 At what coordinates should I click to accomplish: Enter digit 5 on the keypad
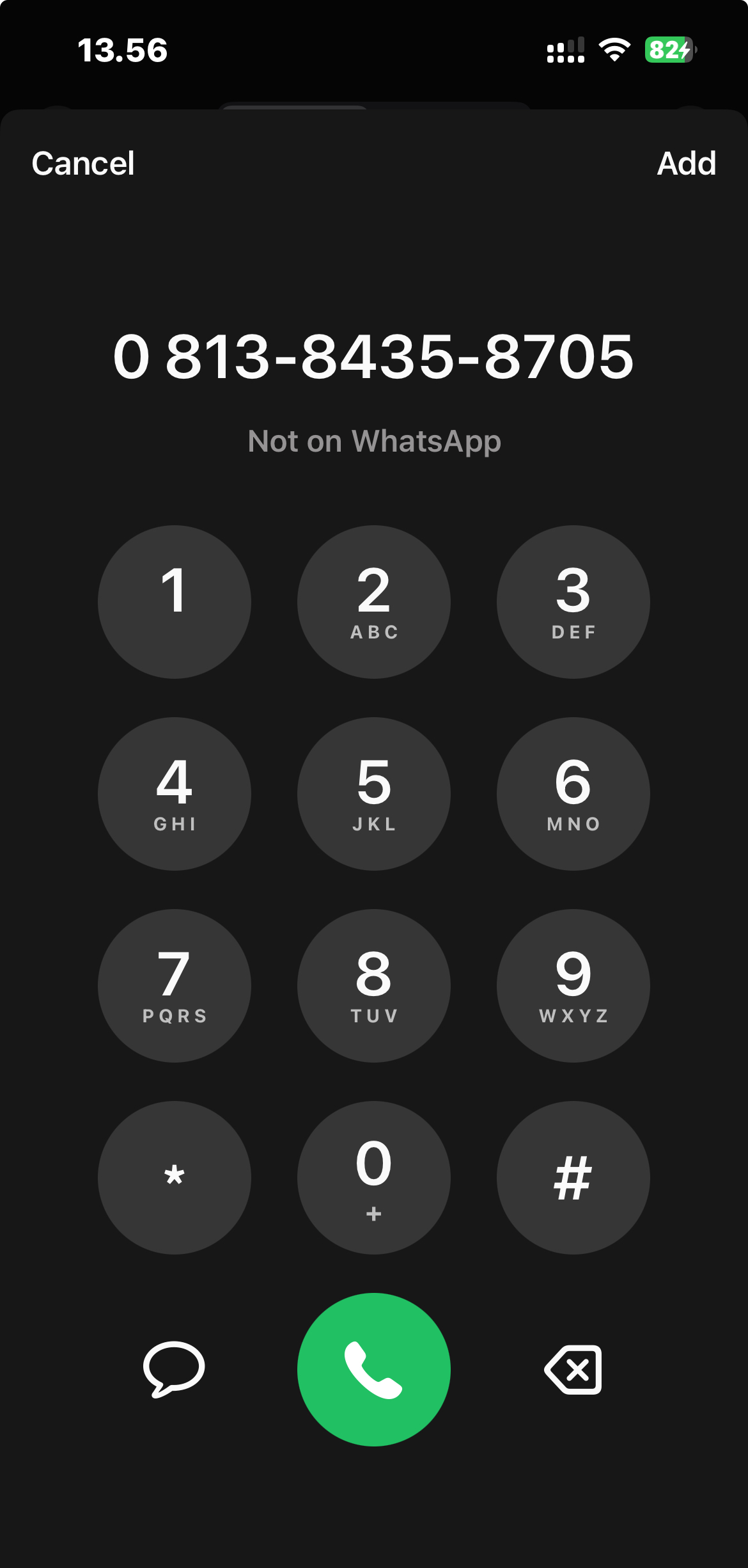pos(374,794)
